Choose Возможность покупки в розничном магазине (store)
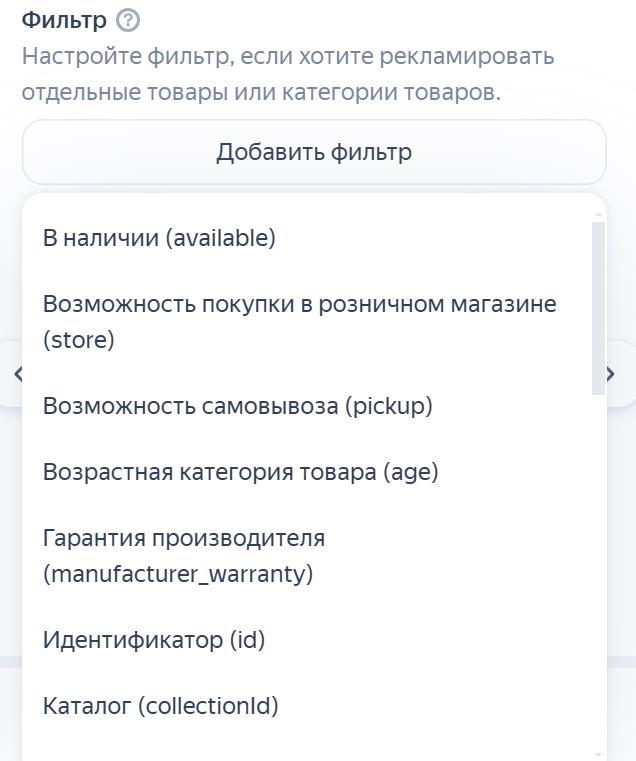The width and height of the screenshot is (636, 761). (299, 321)
